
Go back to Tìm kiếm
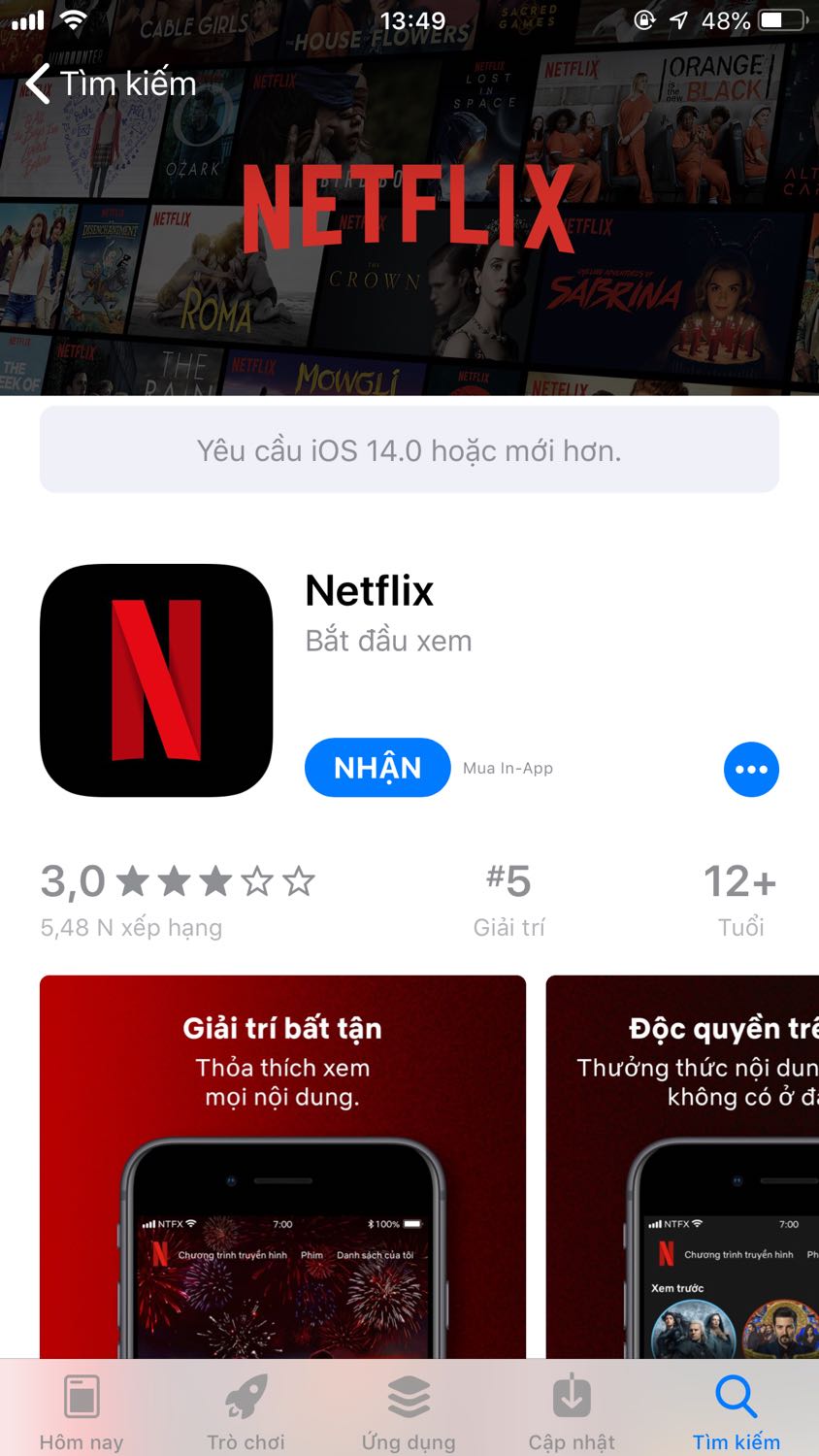(x=111, y=83)
